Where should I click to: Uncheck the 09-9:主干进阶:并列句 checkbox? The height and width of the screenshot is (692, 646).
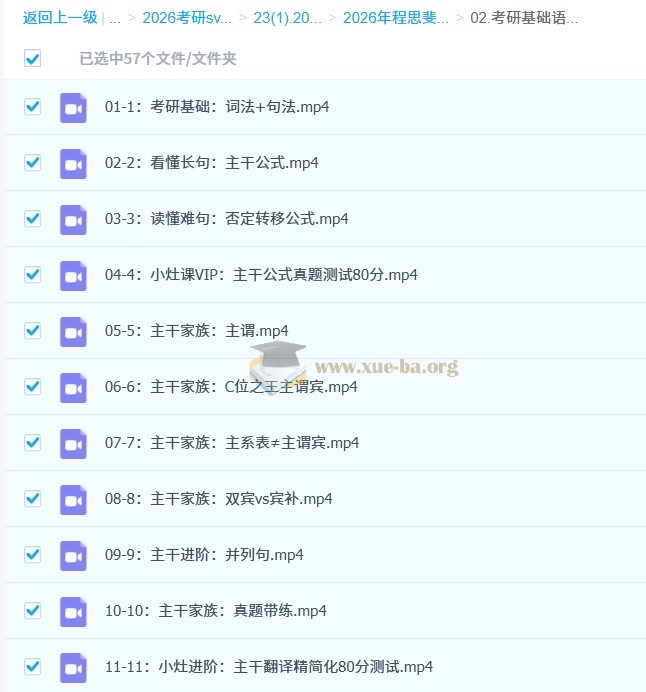point(32,554)
